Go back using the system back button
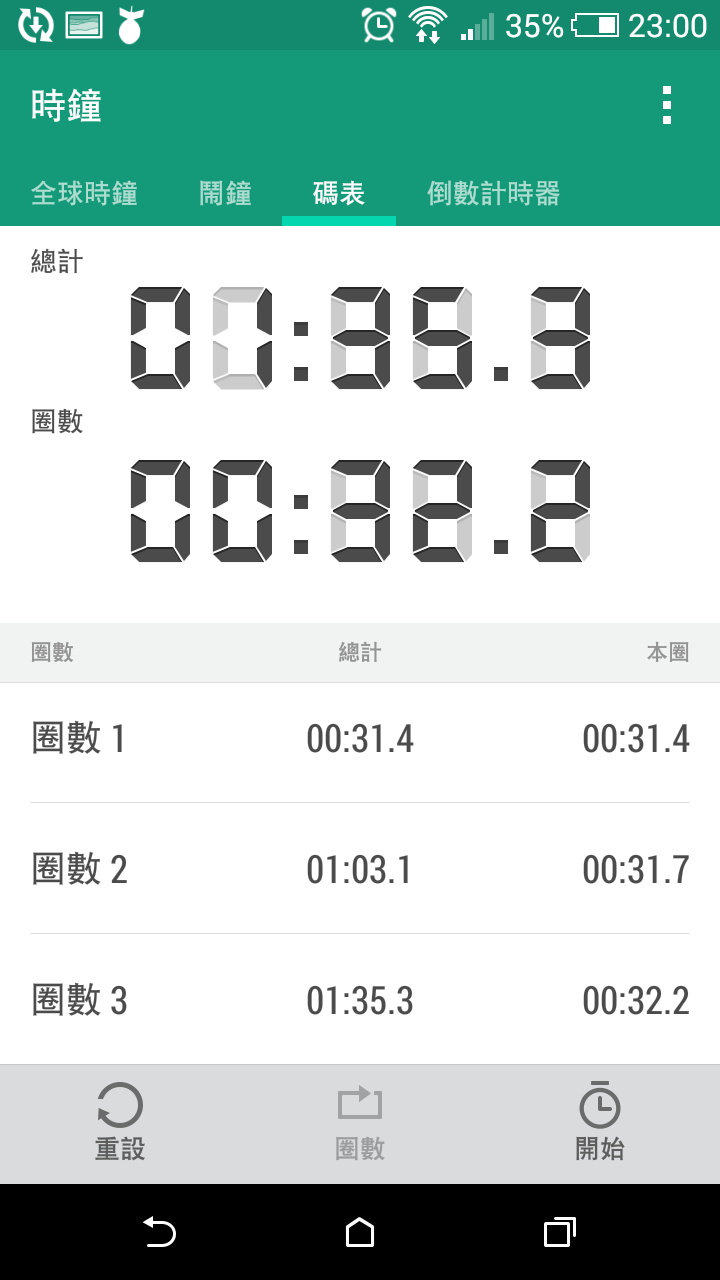Screen dimensions: 720x1280 [160, 1232]
